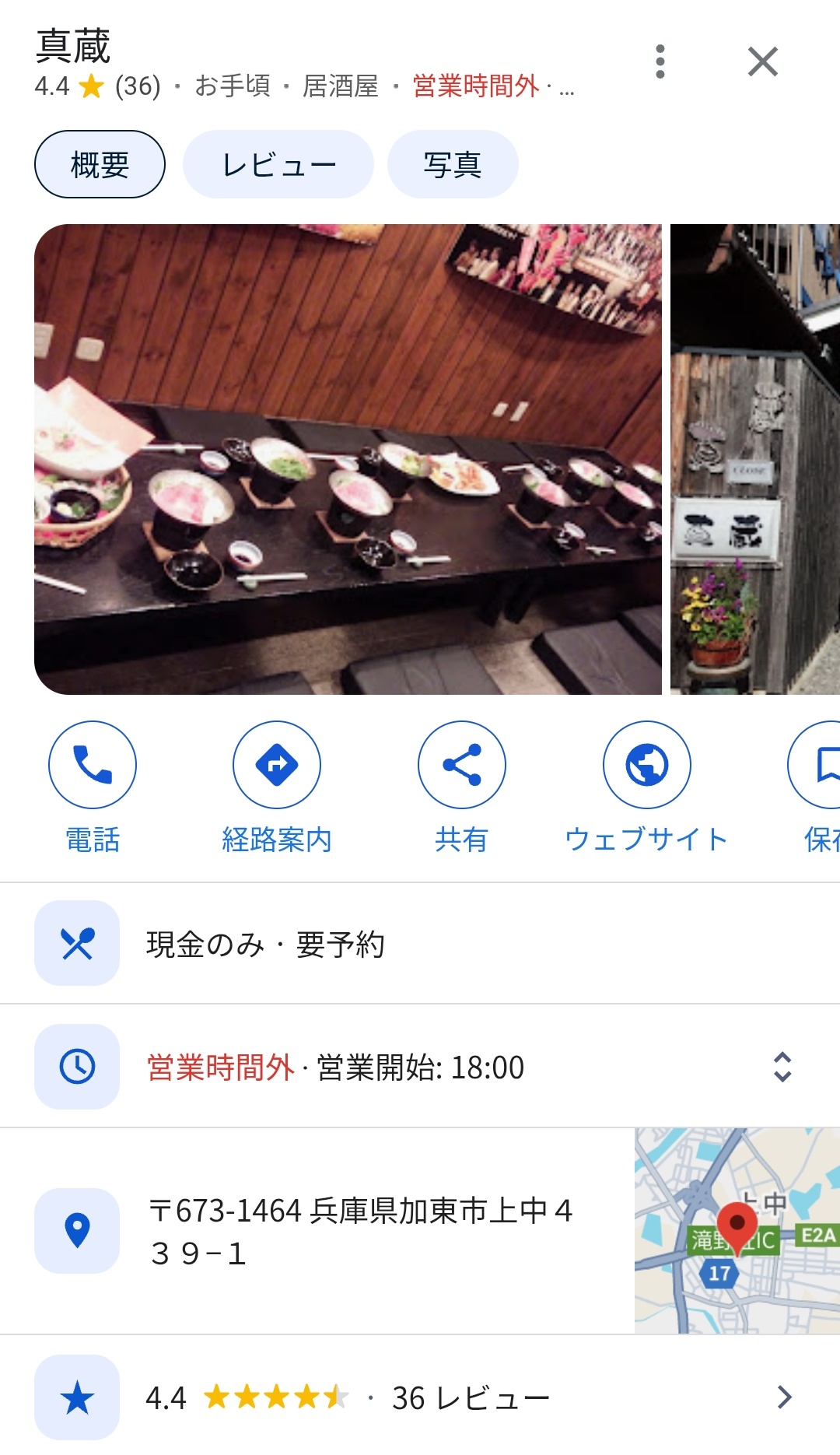
Task: View the storefront sign photo
Action: click(x=754, y=459)
